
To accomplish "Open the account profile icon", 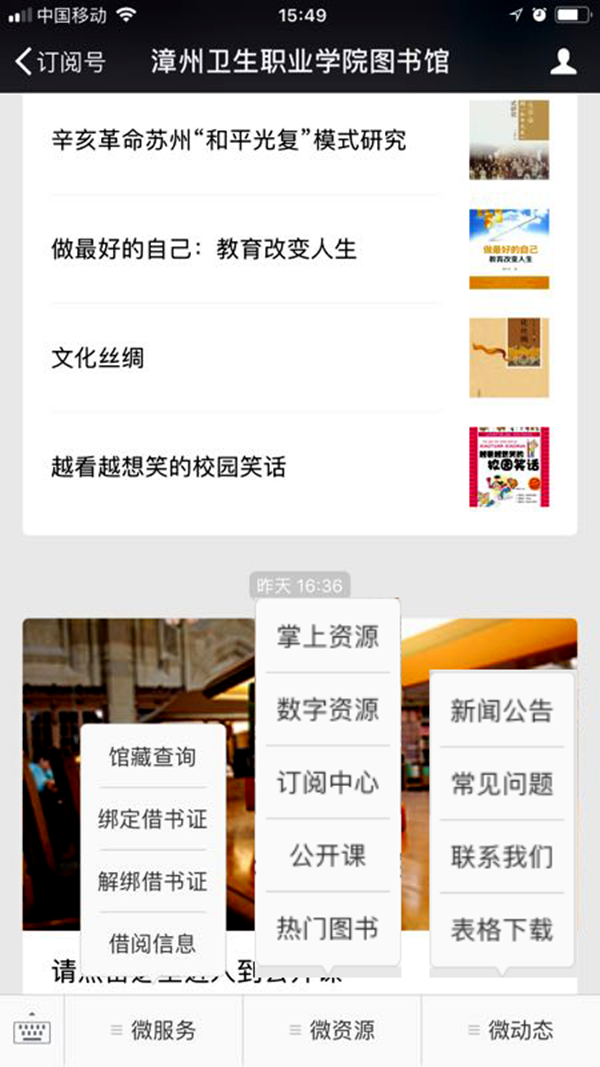I will tap(564, 62).
